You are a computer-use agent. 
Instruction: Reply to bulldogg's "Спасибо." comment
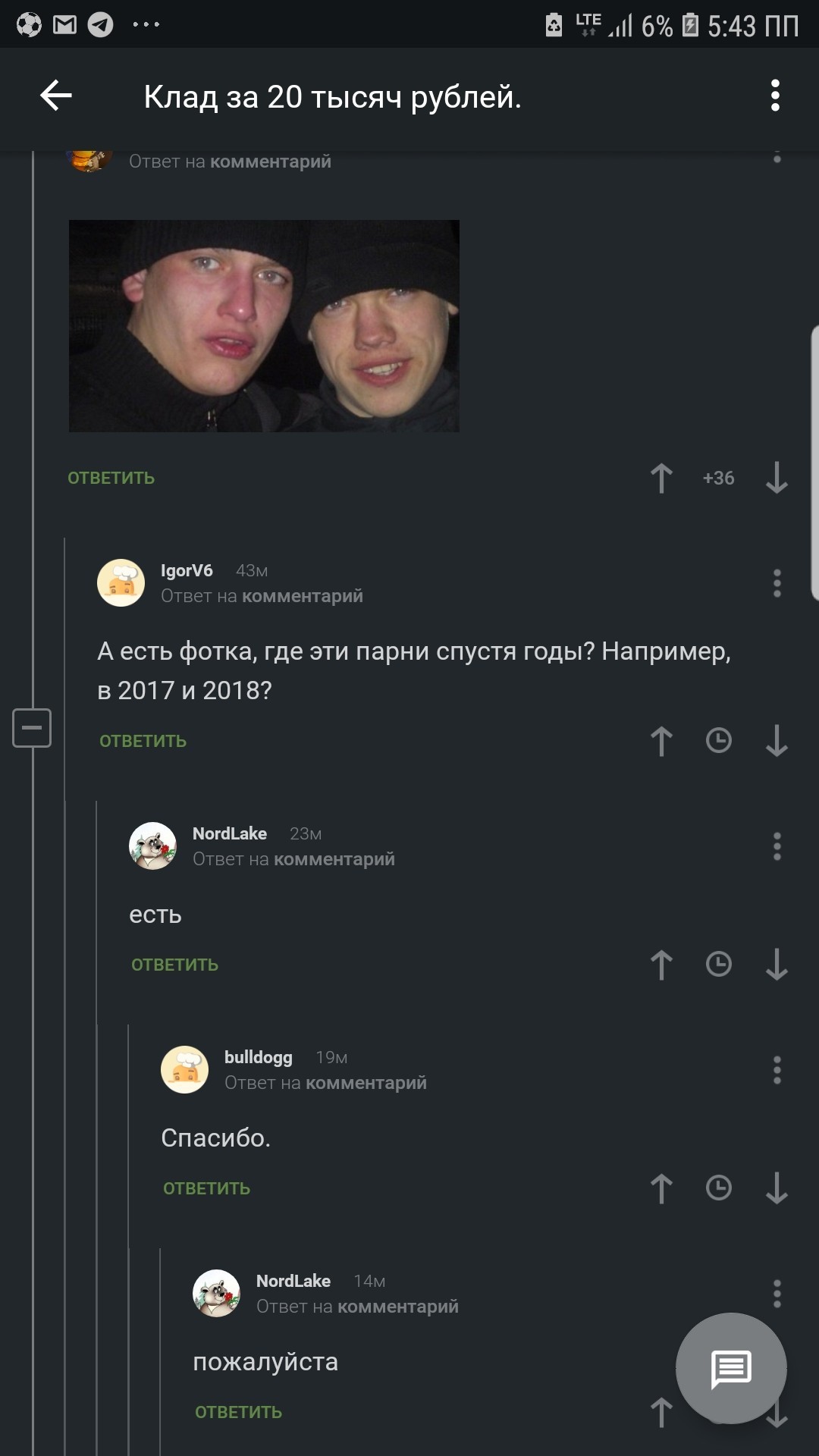click(x=206, y=1188)
